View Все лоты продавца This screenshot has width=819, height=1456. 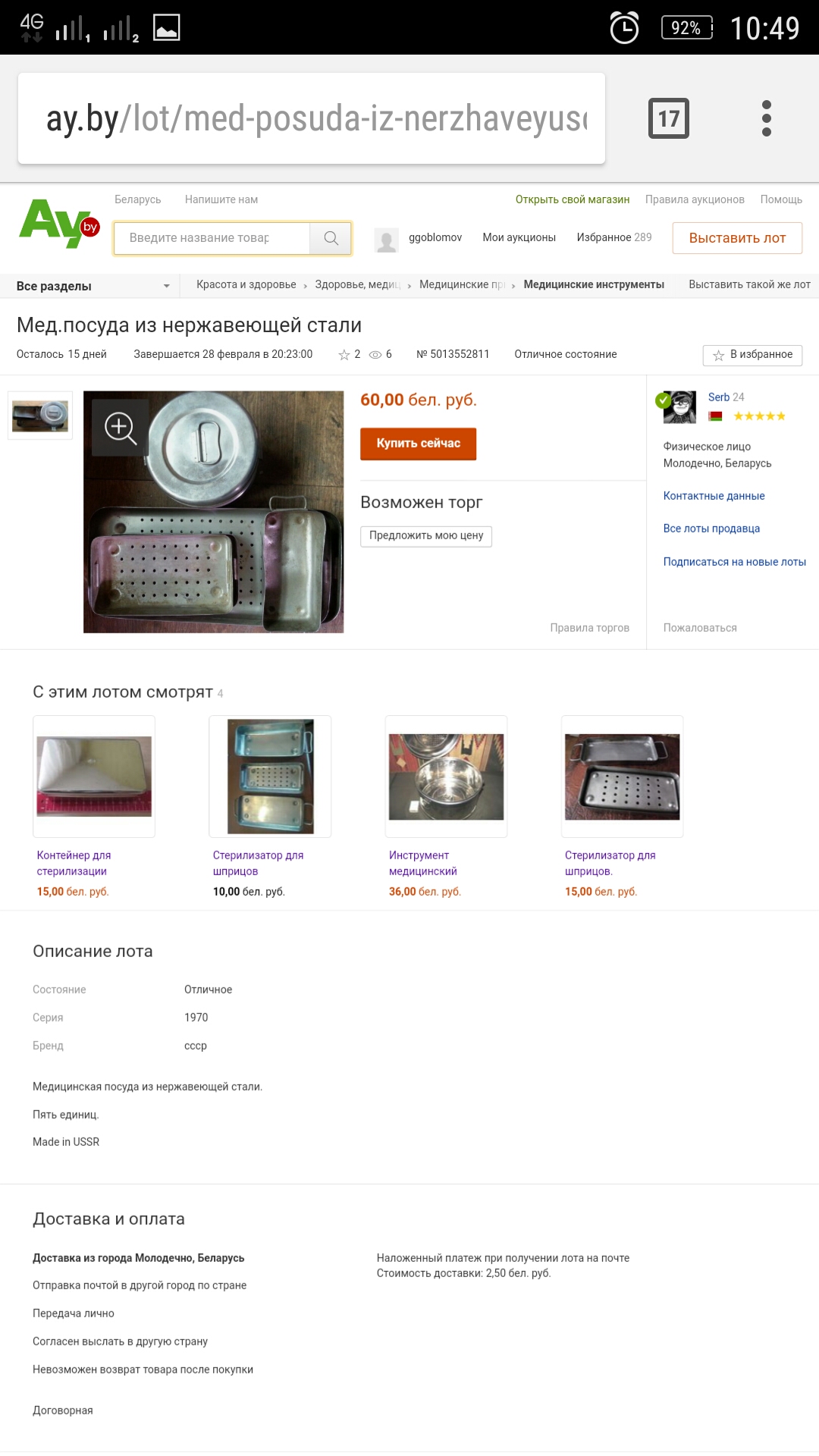coord(711,529)
